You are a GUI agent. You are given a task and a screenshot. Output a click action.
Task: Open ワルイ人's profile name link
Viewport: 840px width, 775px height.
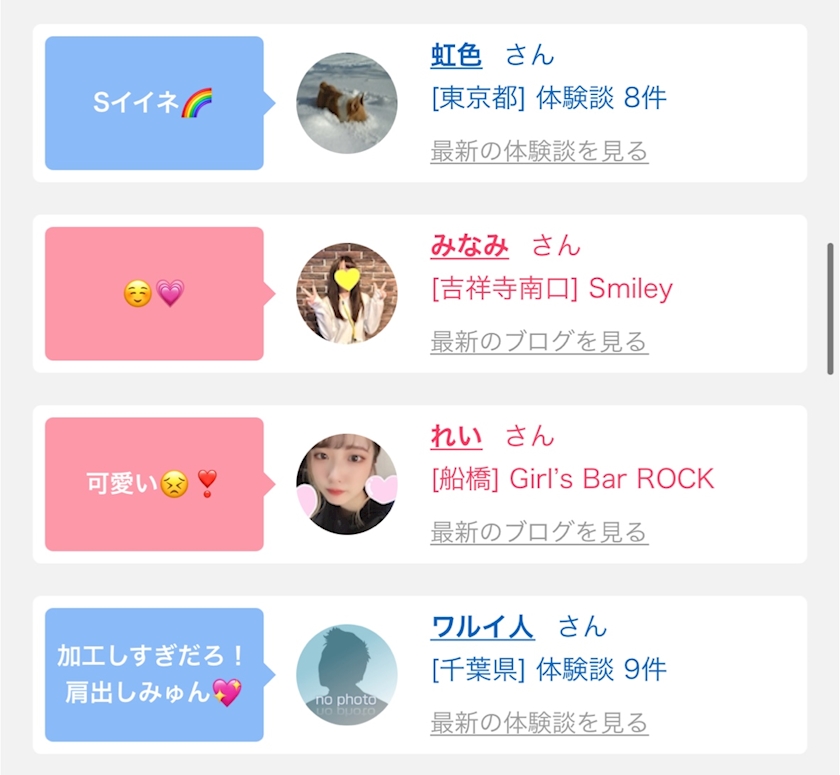(482, 627)
